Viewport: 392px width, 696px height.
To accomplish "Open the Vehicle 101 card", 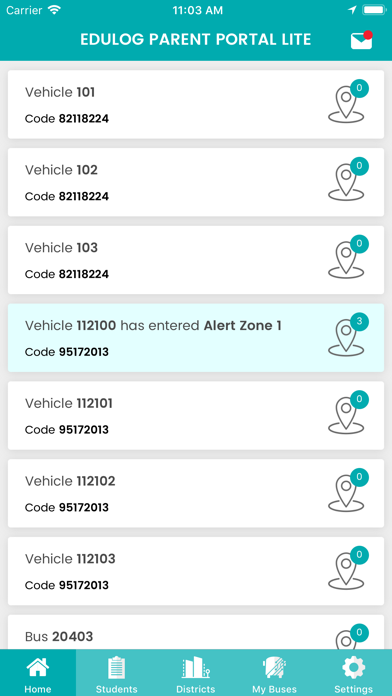I will (x=196, y=104).
